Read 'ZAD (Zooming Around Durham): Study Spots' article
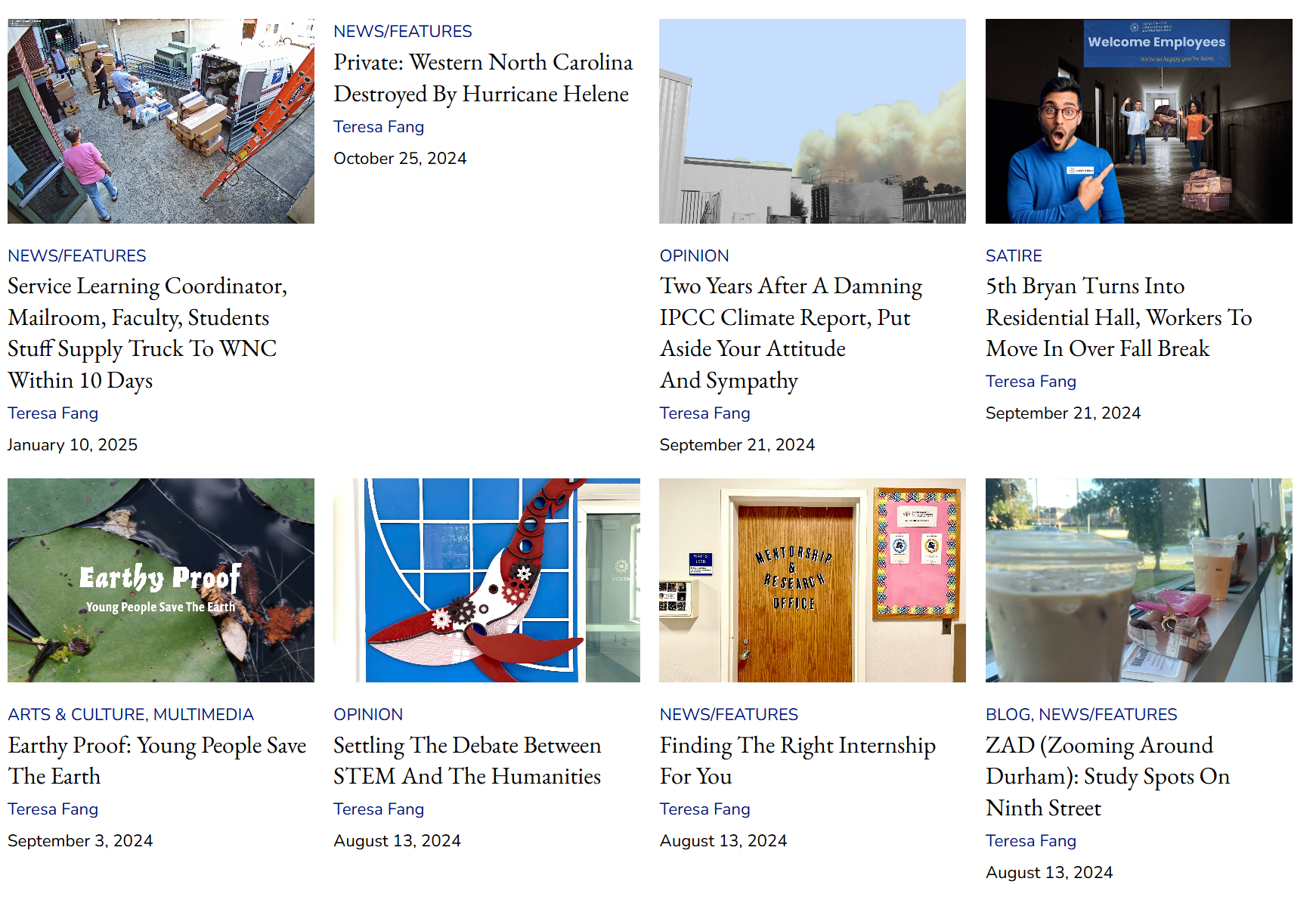 coord(1107,776)
